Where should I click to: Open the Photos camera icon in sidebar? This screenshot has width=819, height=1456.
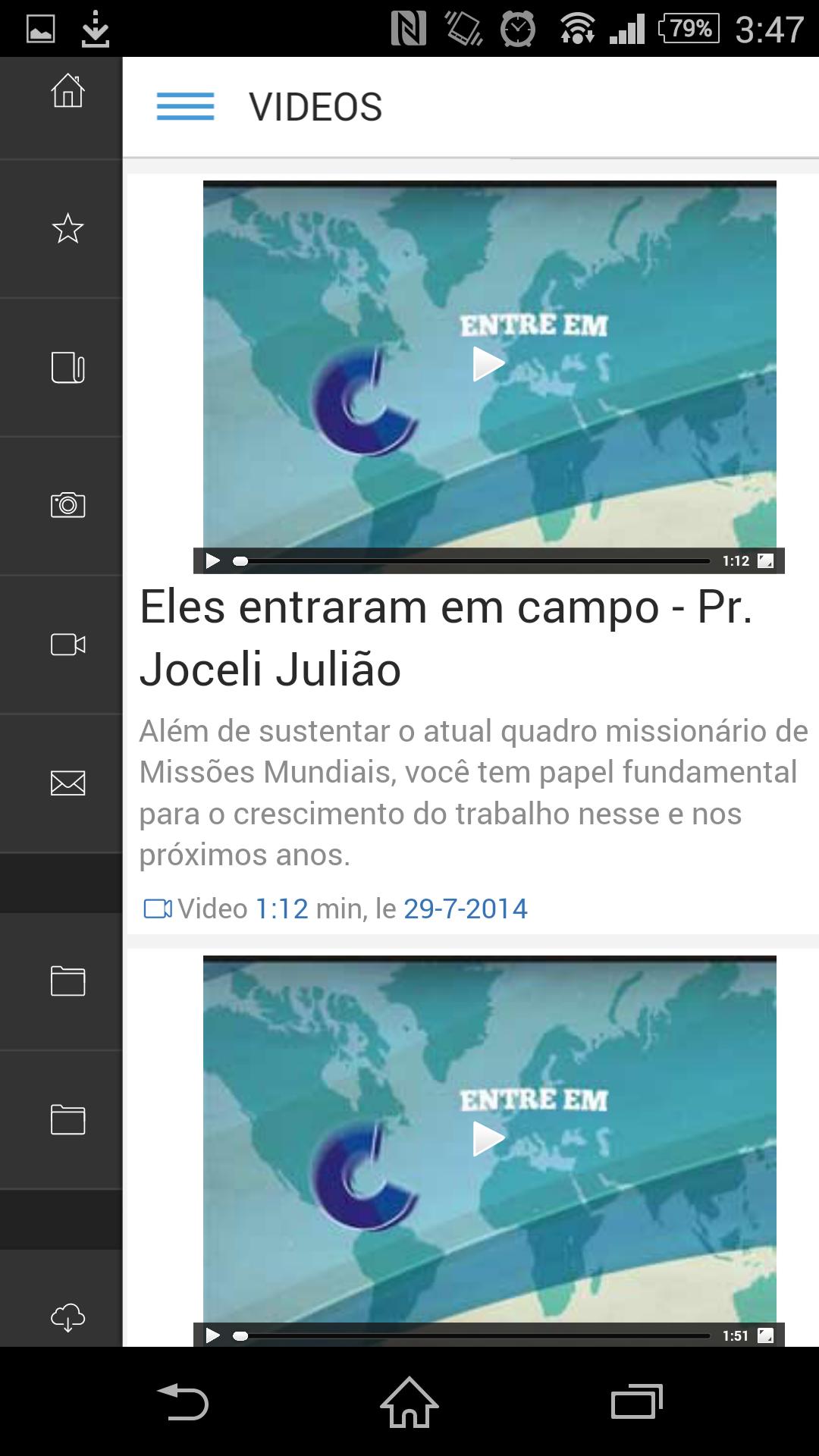[x=67, y=506]
